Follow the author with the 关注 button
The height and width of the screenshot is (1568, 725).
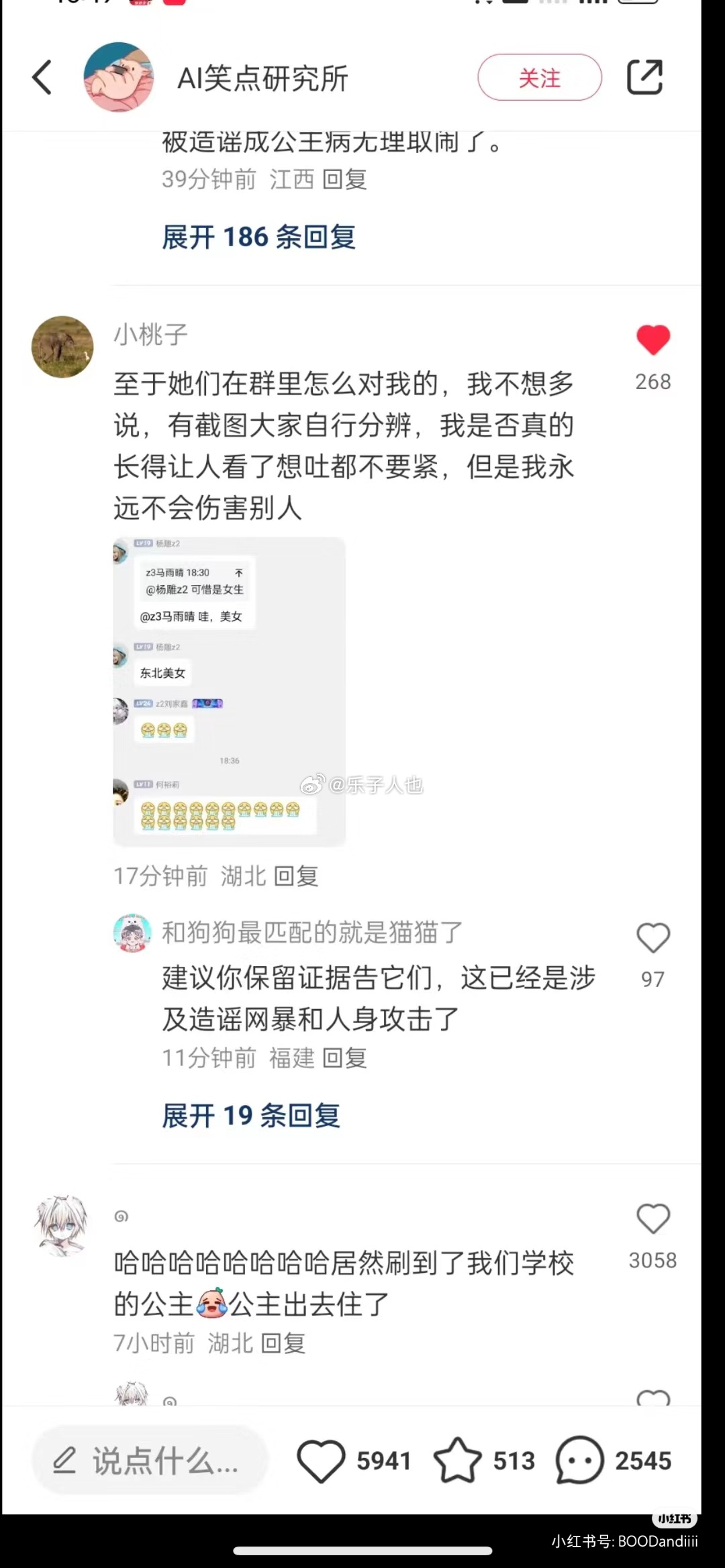(540, 78)
